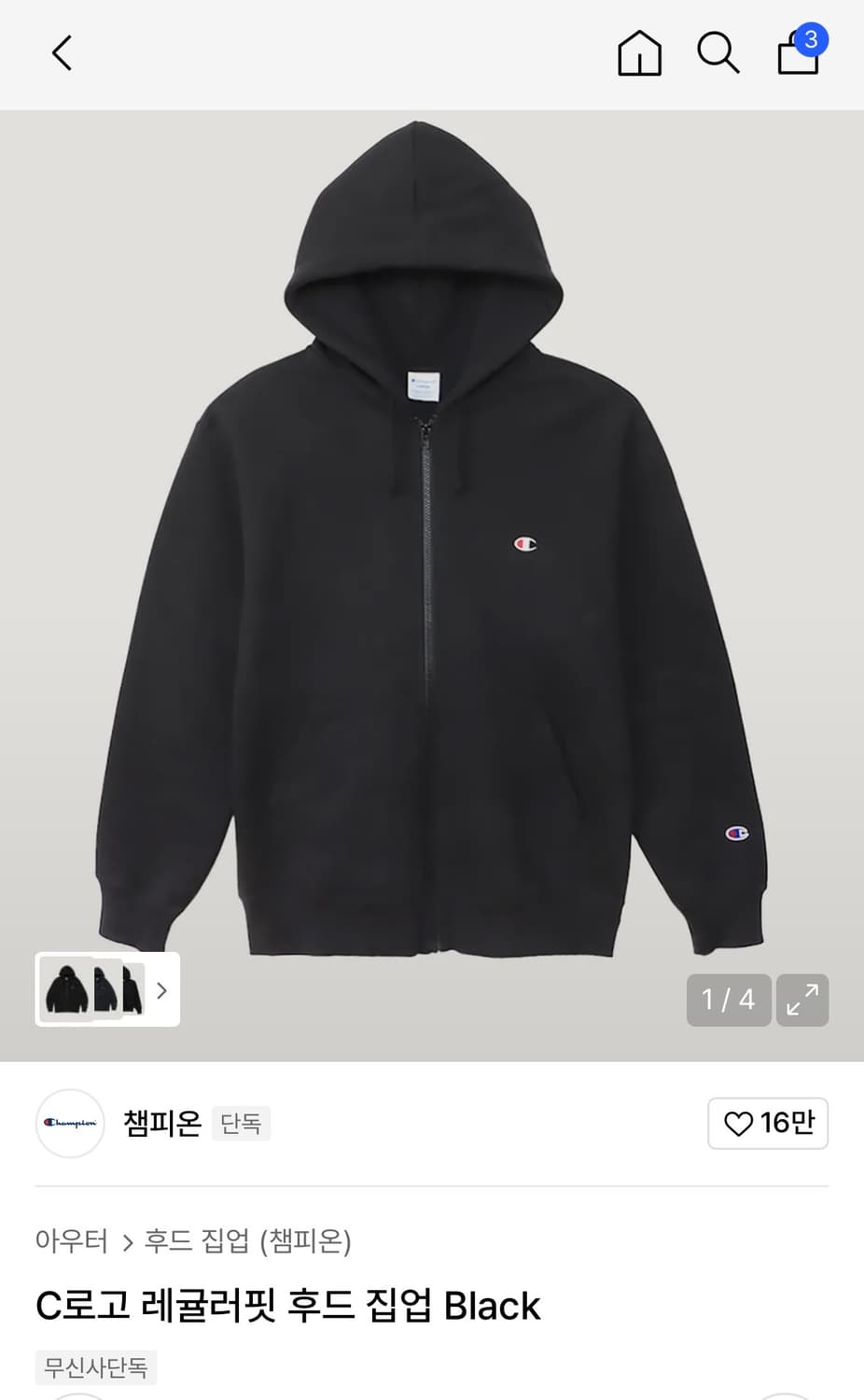Visit the 챔피온 brand page
Screen dimensions: 864x1400
[x=162, y=1124]
